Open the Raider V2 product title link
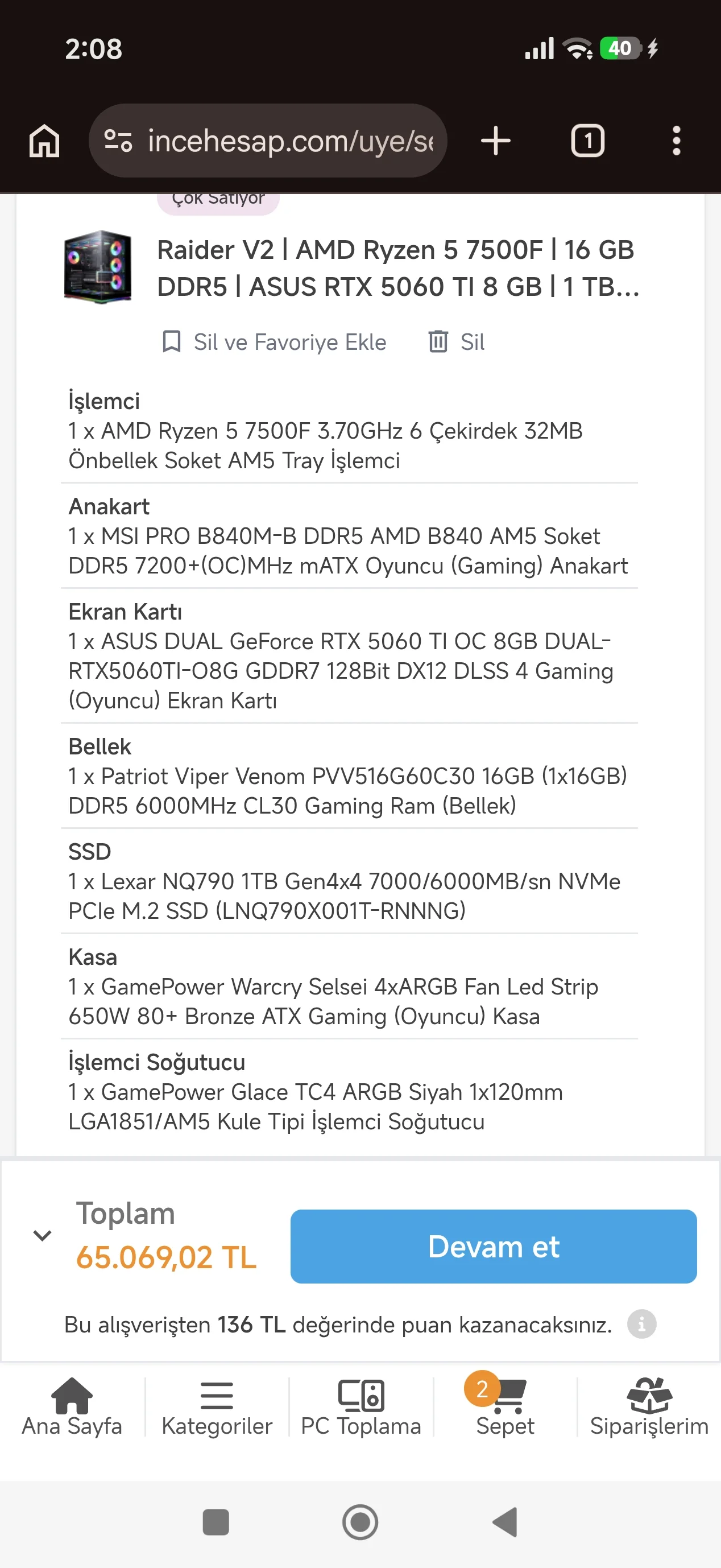 tap(398, 269)
